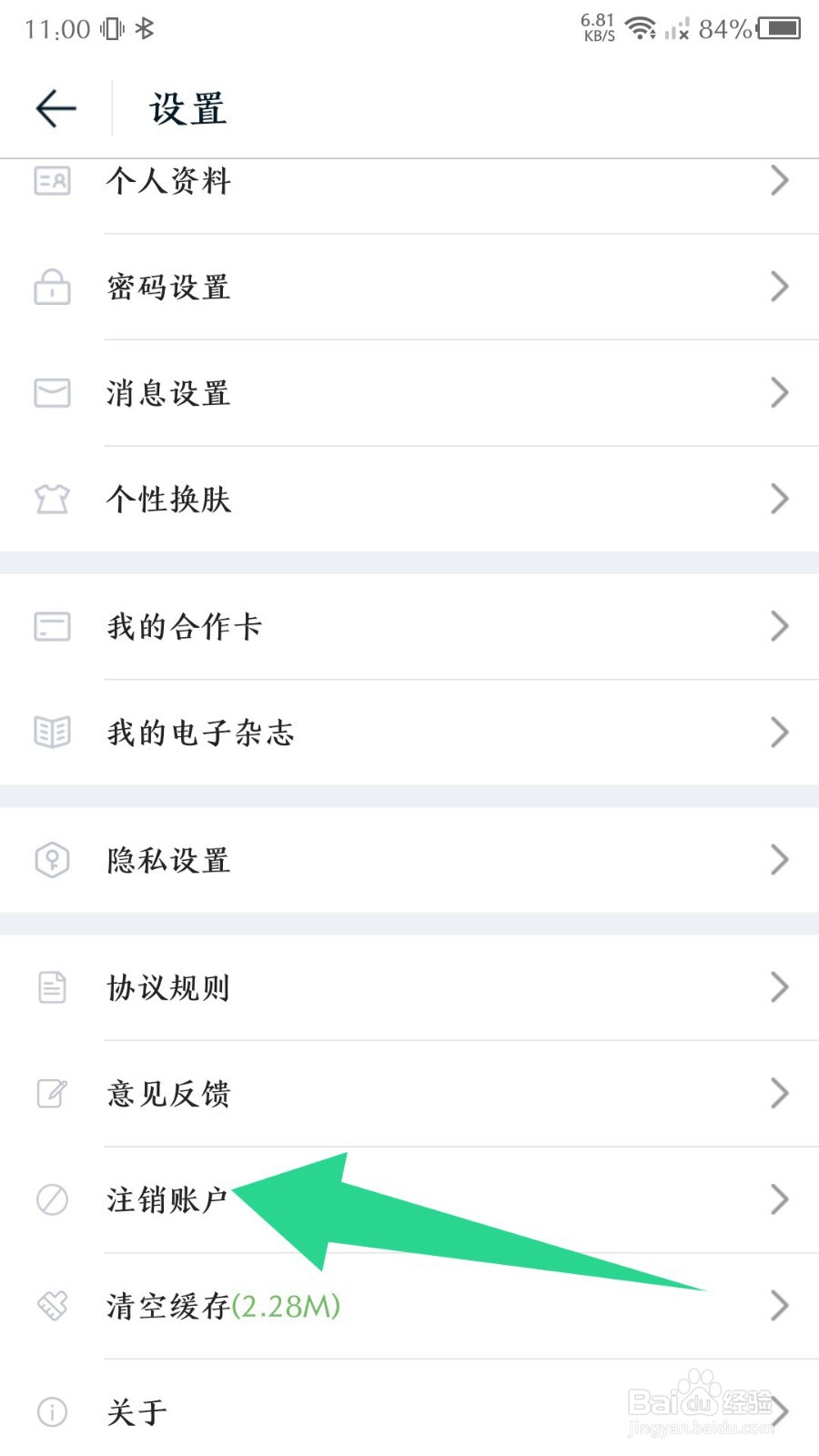
Task: Open the 关于 about row
Action: click(409, 1411)
